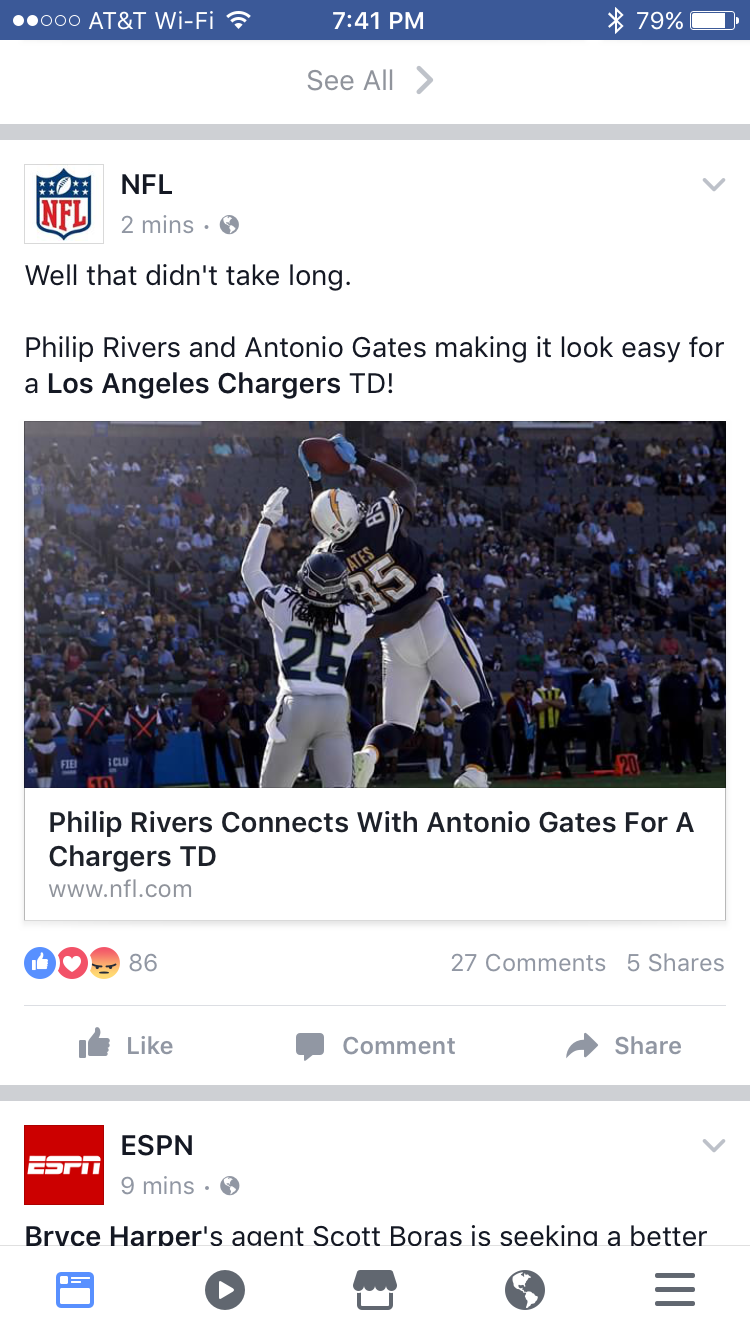View the 5 shares
This screenshot has width=750, height=1334.
pos(675,963)
